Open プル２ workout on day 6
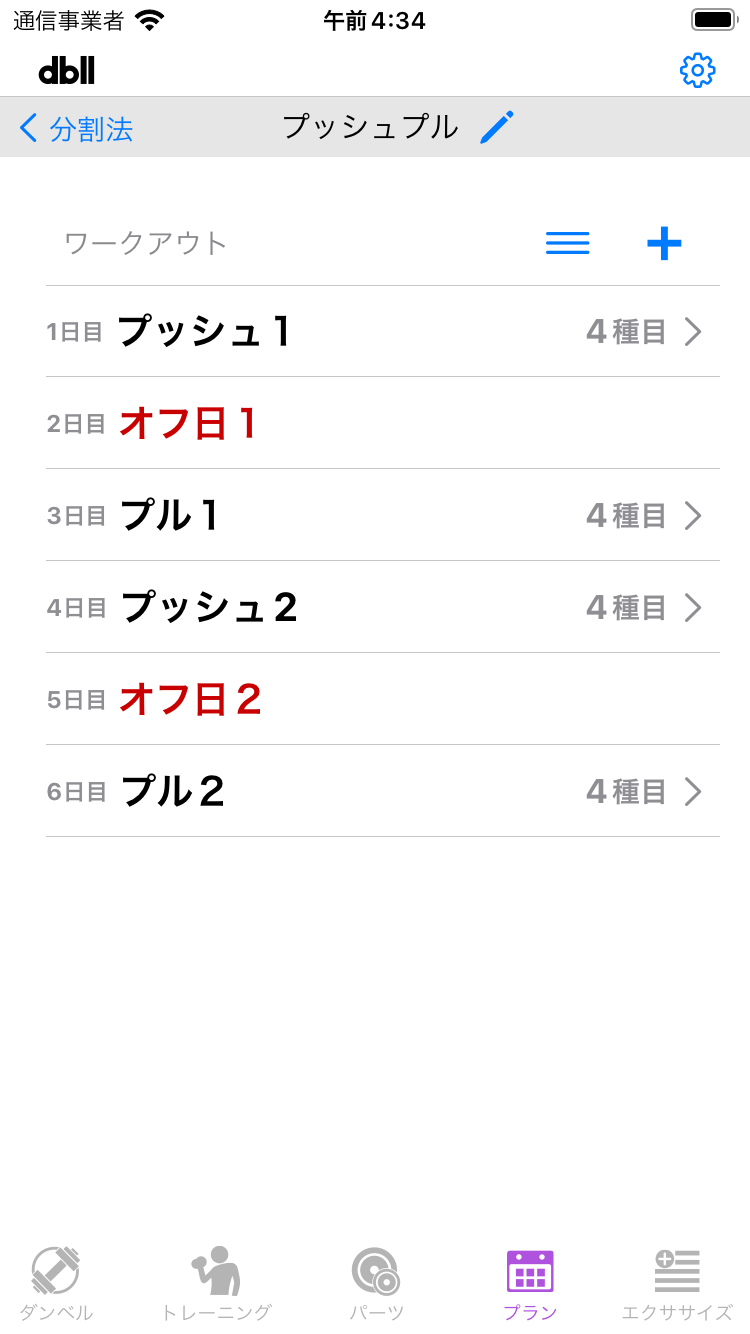The height and width of the screenshot is (1334, 750). click(382, 791)
